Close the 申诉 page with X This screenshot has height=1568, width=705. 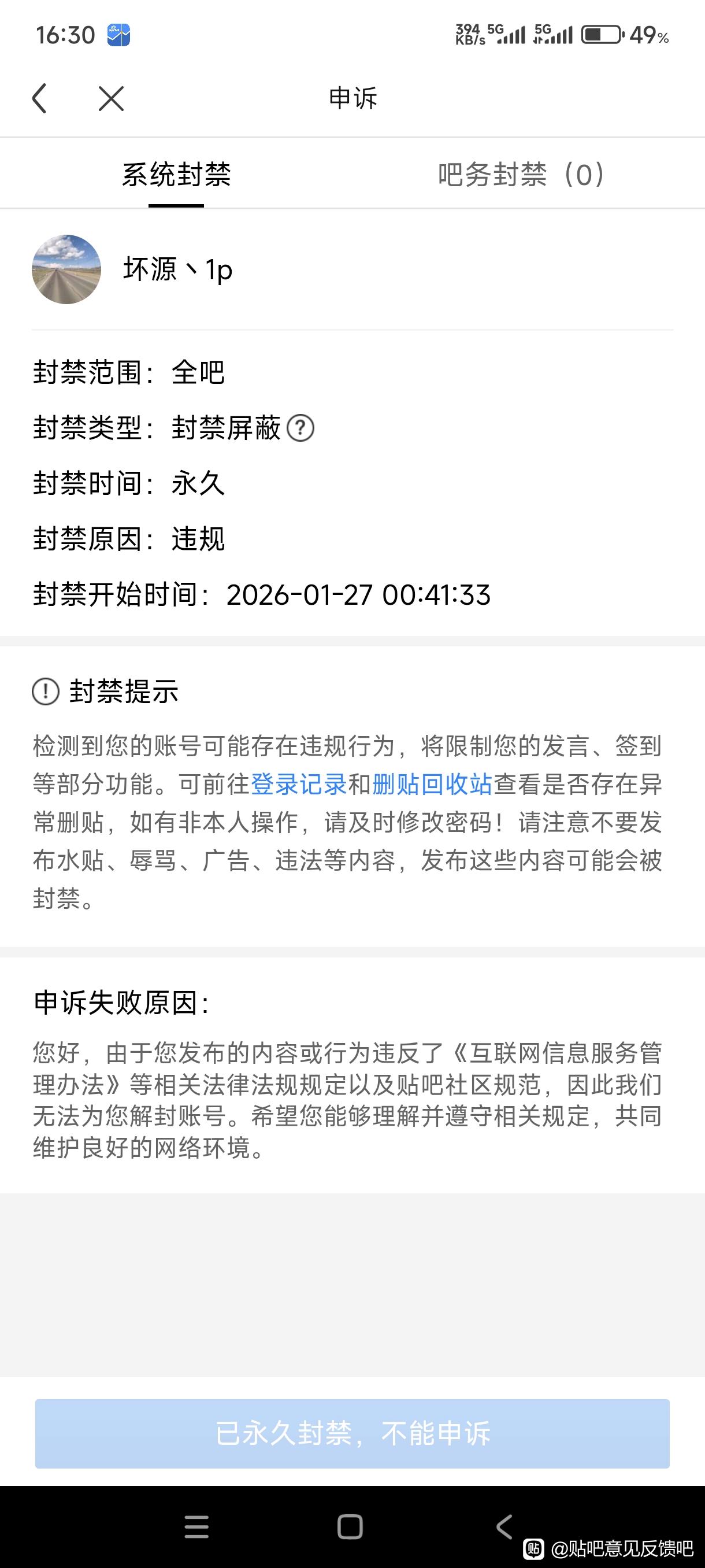[112, 98]
